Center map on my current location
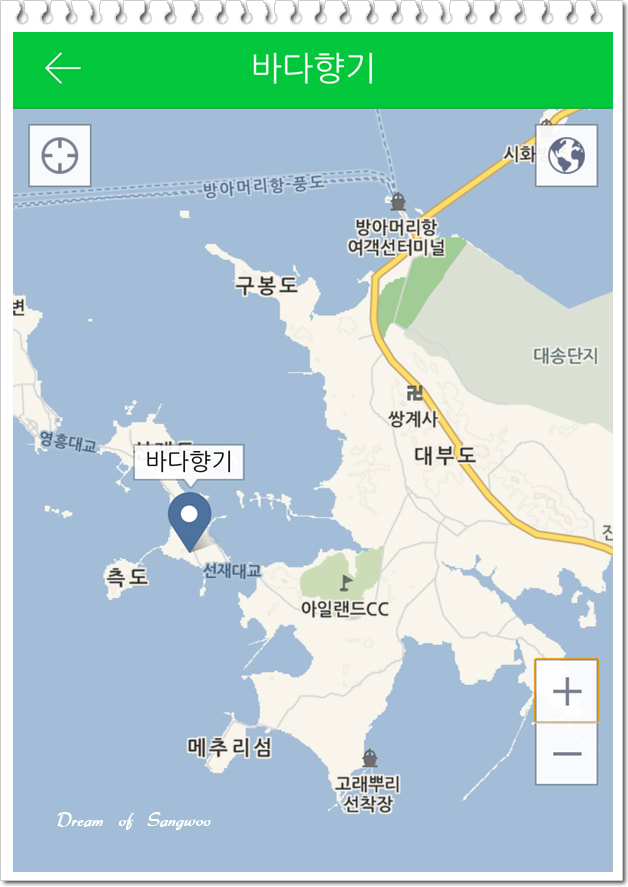This screenshot has width=628, height=887. point(60,156)
